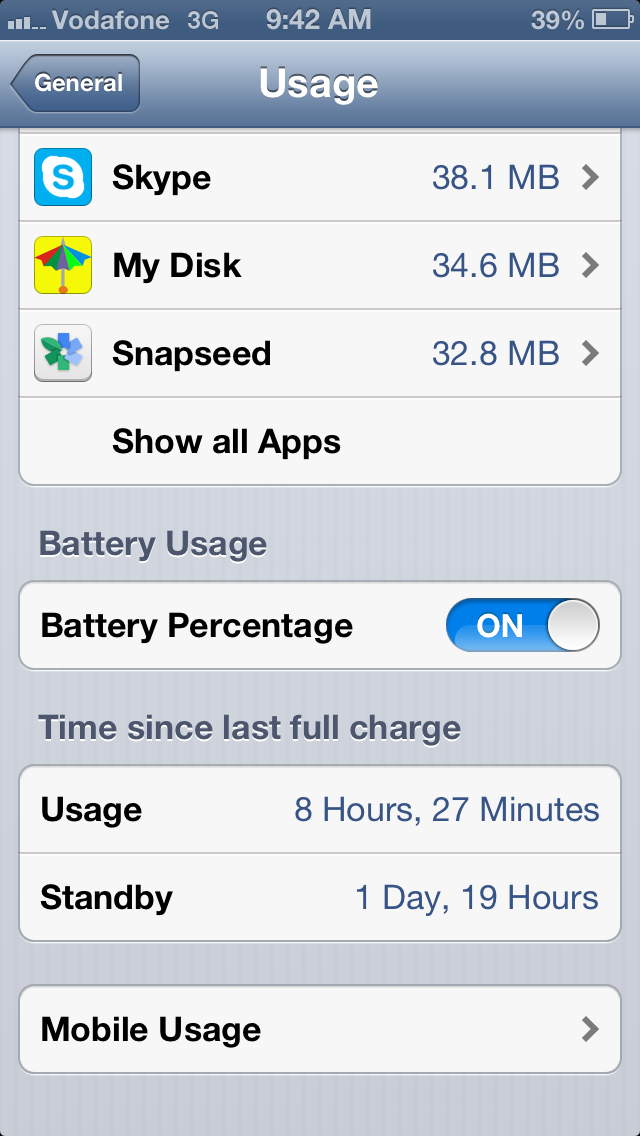Open Snapseed storage details
This screenshot has height=1136, width=640.
pyautogui.click(x=320, y=354)
